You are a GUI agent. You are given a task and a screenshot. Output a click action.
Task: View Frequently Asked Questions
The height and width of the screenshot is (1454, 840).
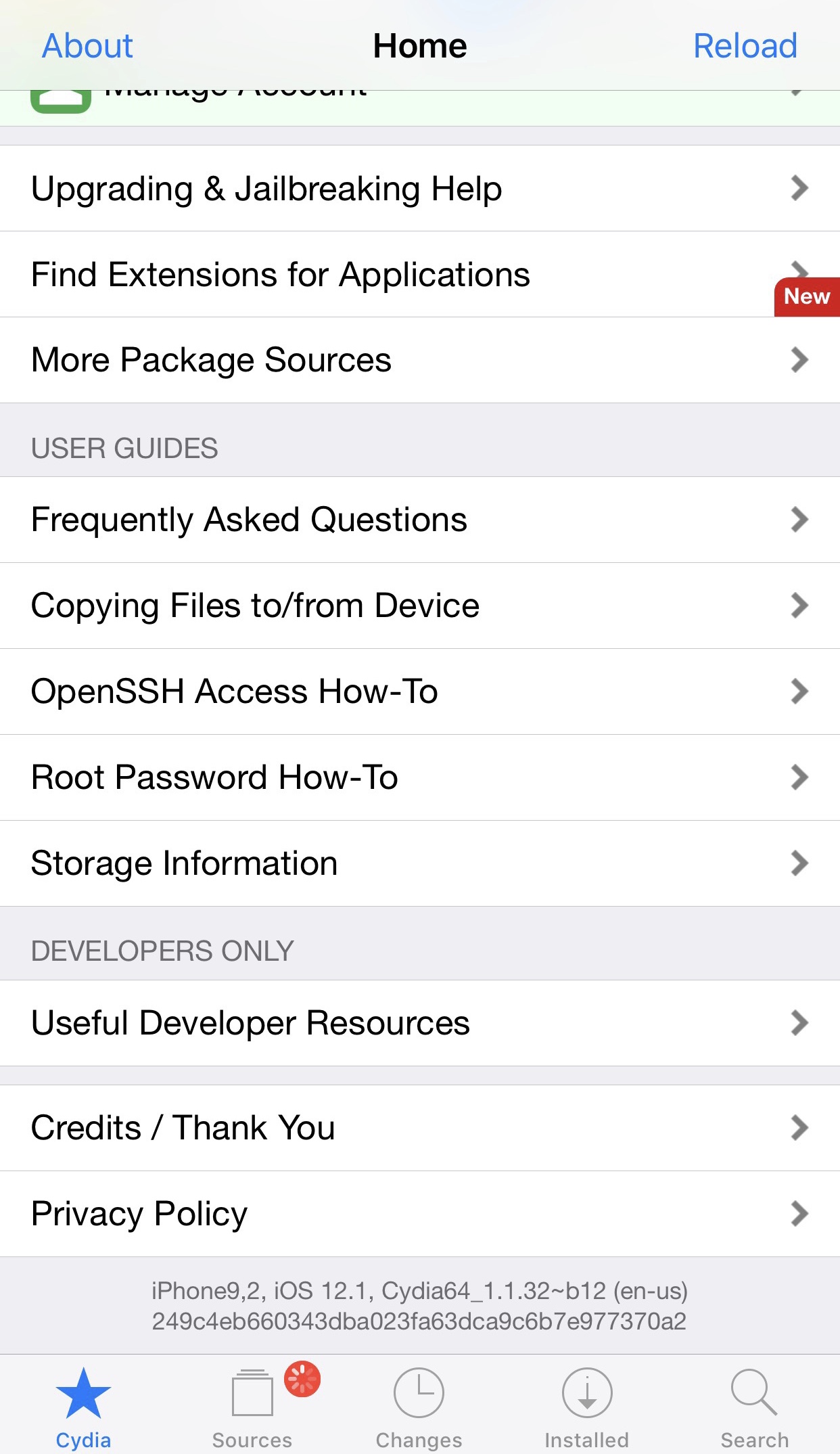click(419, 520)
